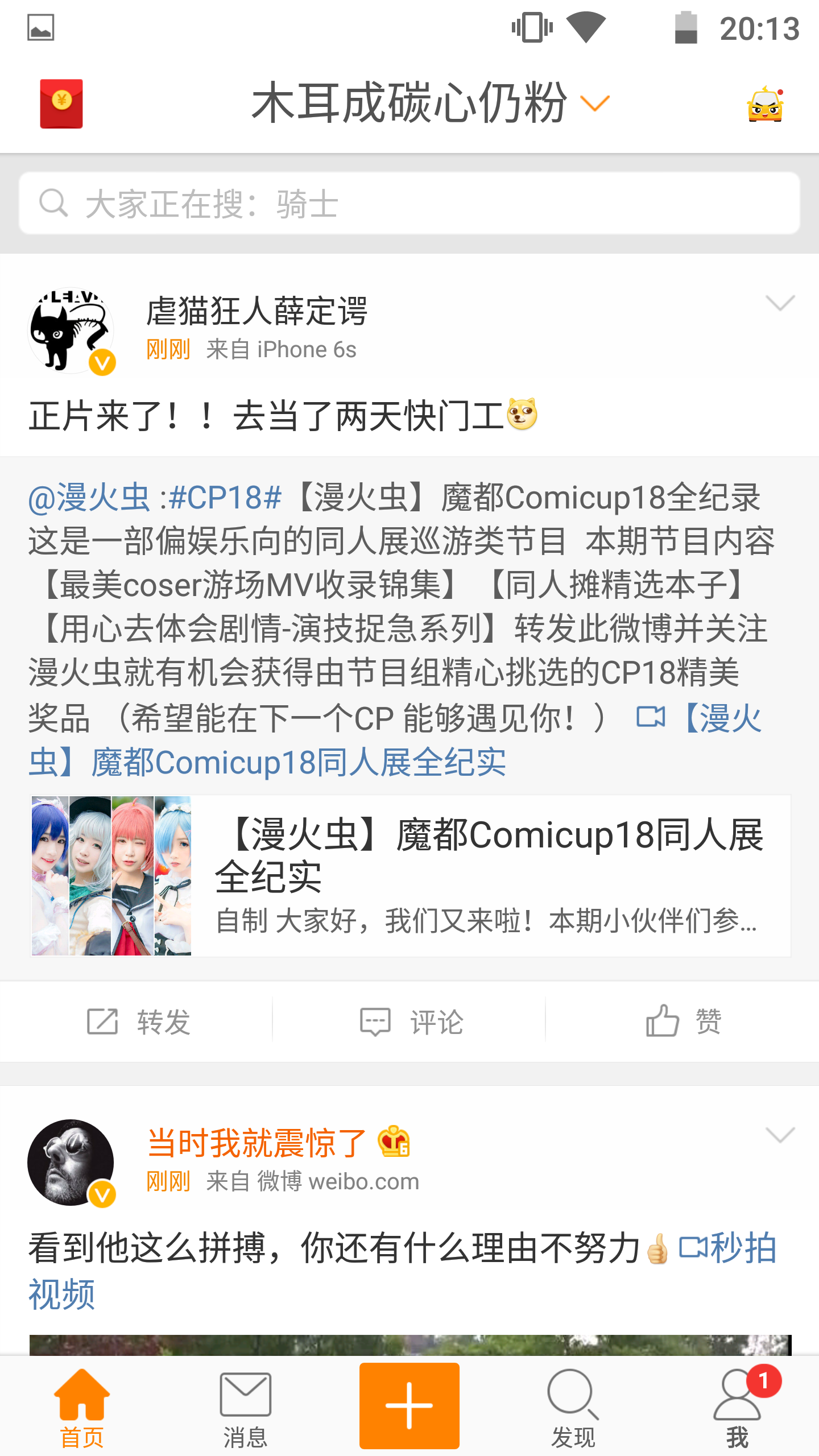
Task: Open 当时我就震惊了 user profile name
Action: 256,1143
